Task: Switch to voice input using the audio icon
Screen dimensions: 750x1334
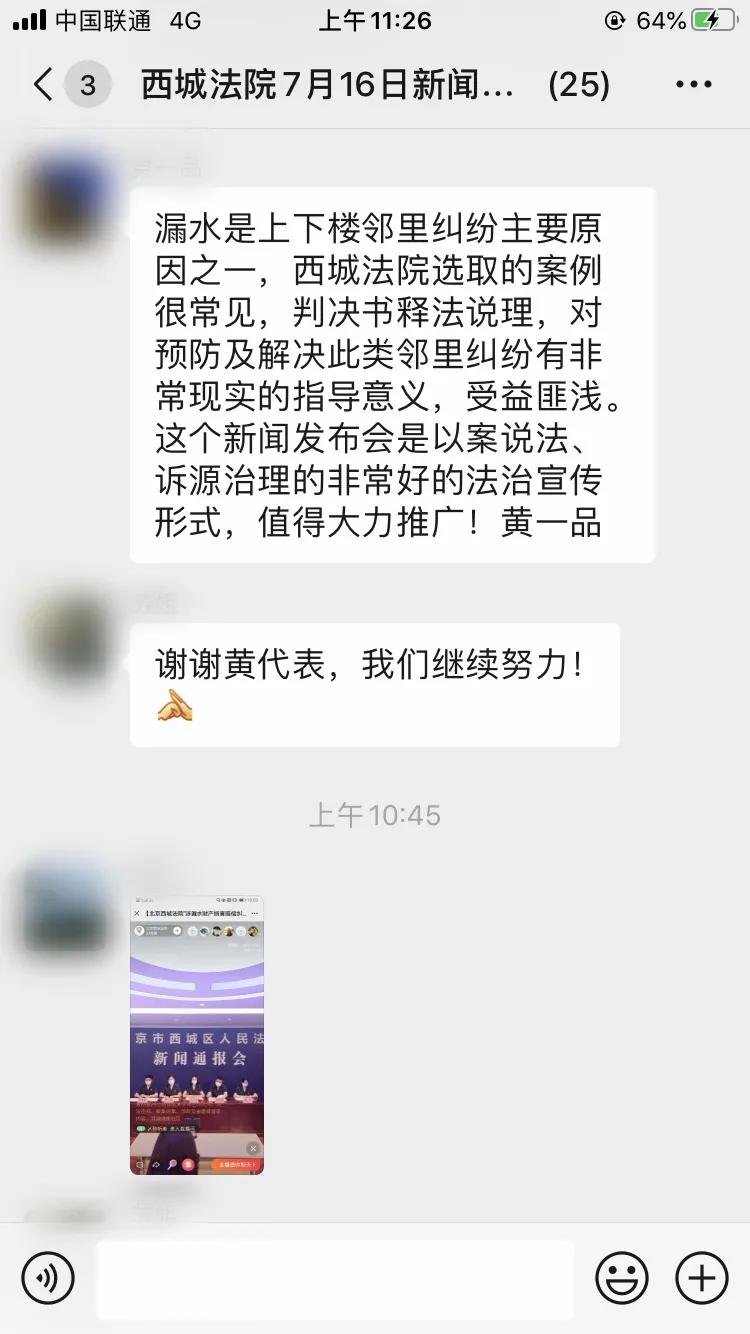Action: pos(49,1278)
